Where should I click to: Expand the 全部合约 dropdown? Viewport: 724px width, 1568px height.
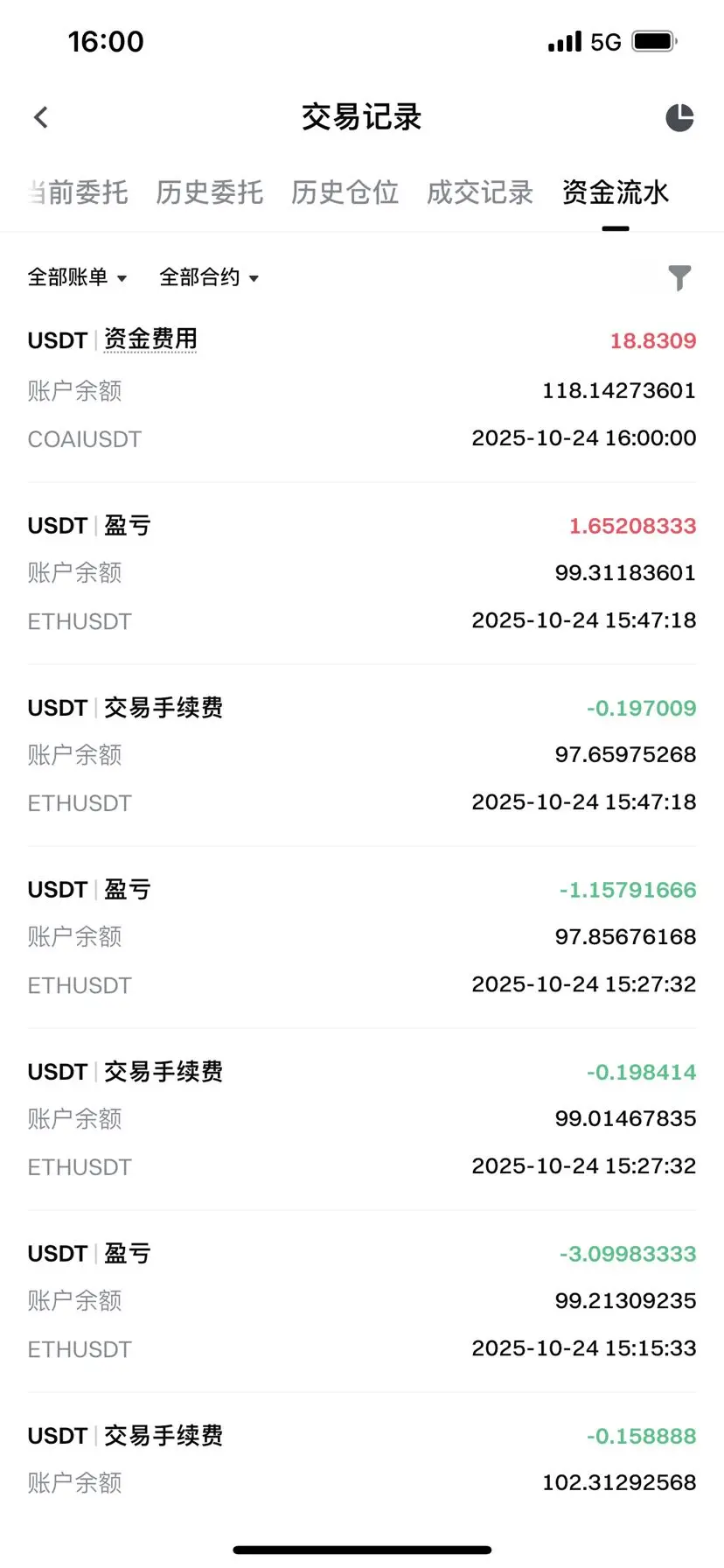[209, 278]
